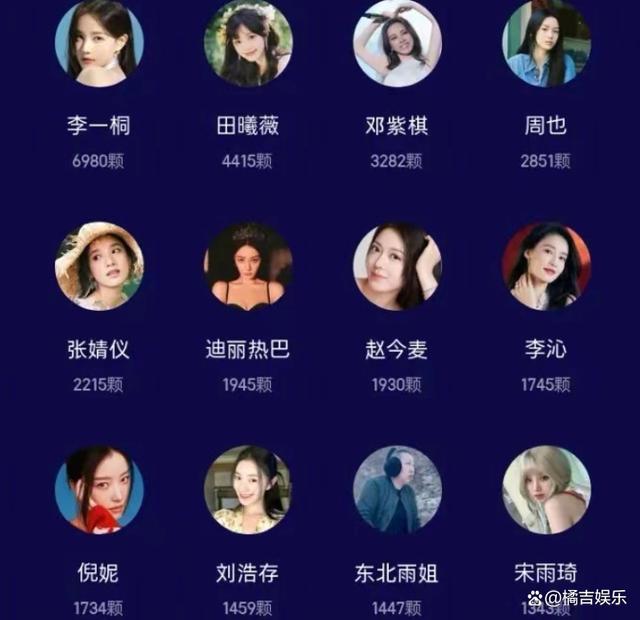Open 李一桐's profile tile
The width and height of the screenshot is (640, 620).
99,44
